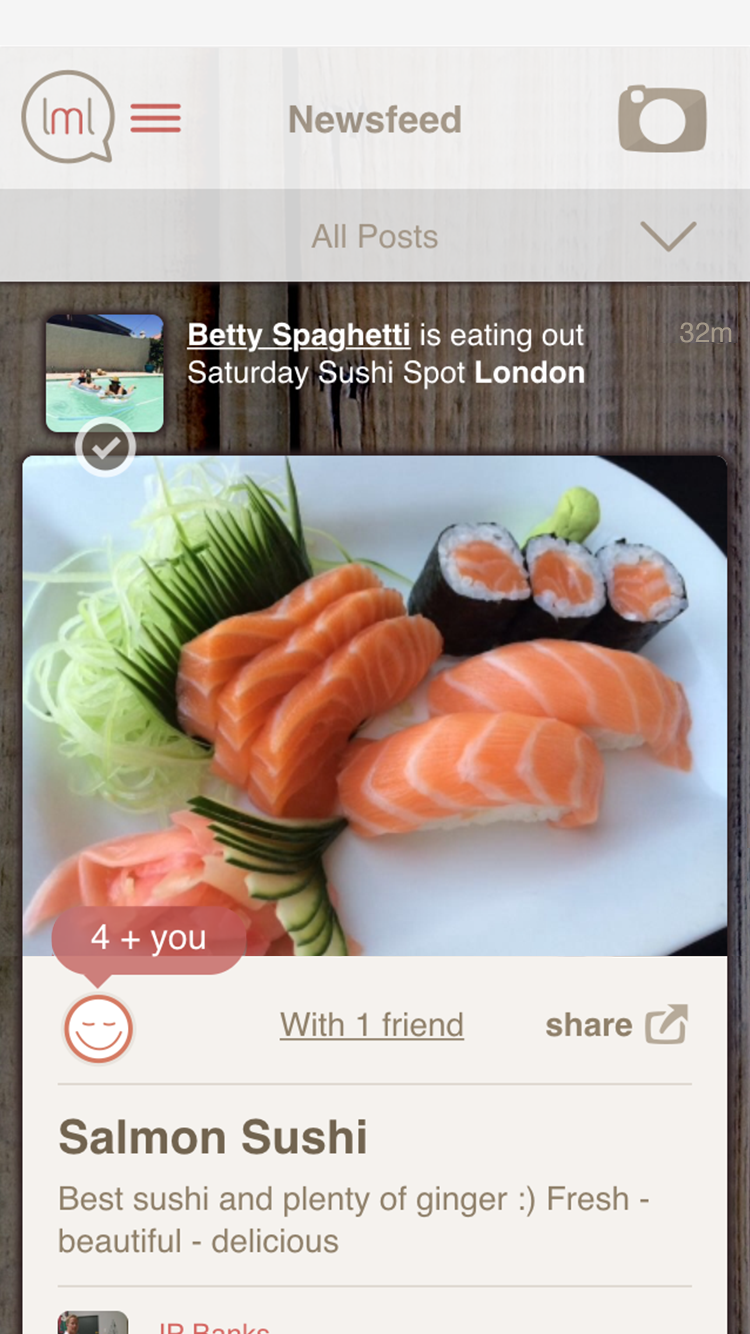Open Betty Spaghetti's profile link
Image resolution: width=750 pixels, height=1334 pixels.
(298, 335)
